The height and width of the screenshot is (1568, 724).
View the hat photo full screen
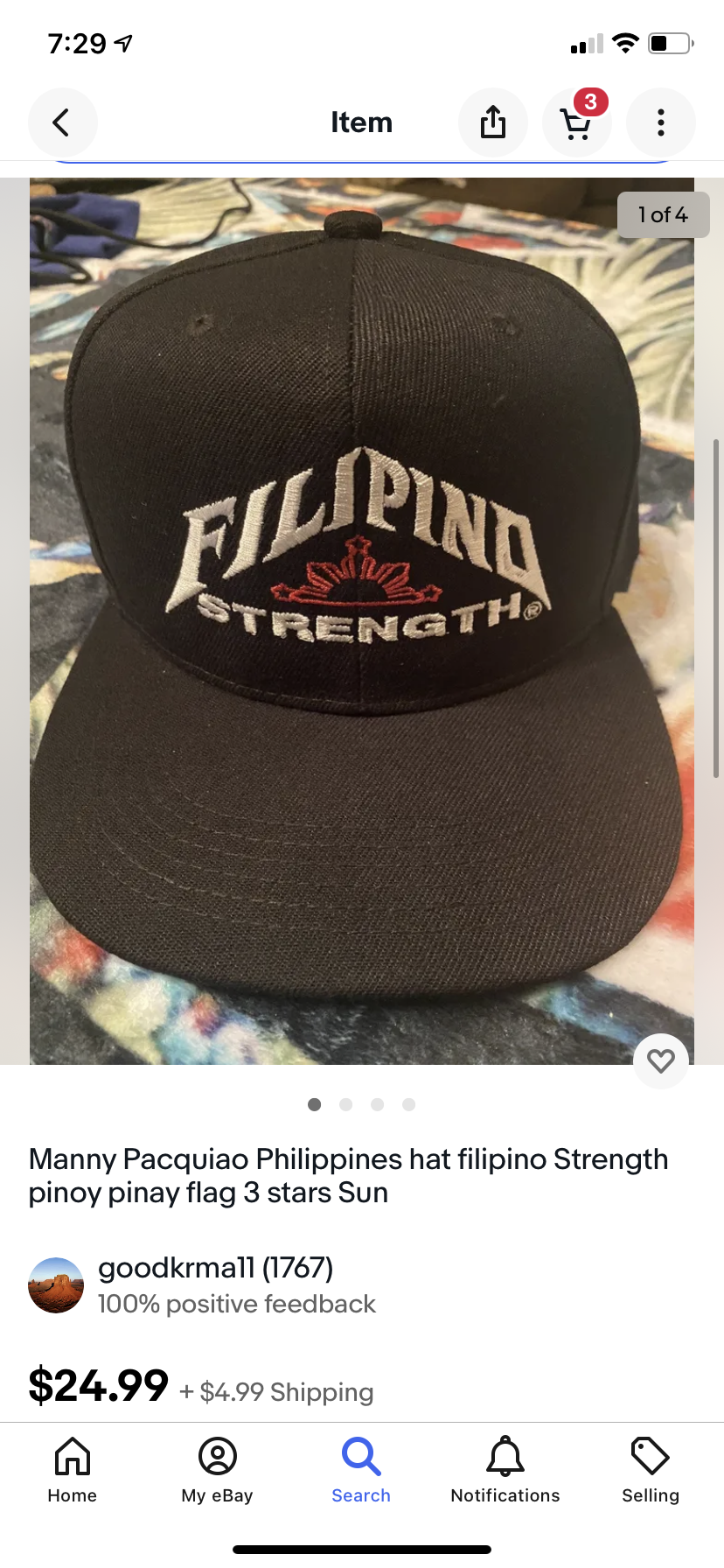(362, 621)
